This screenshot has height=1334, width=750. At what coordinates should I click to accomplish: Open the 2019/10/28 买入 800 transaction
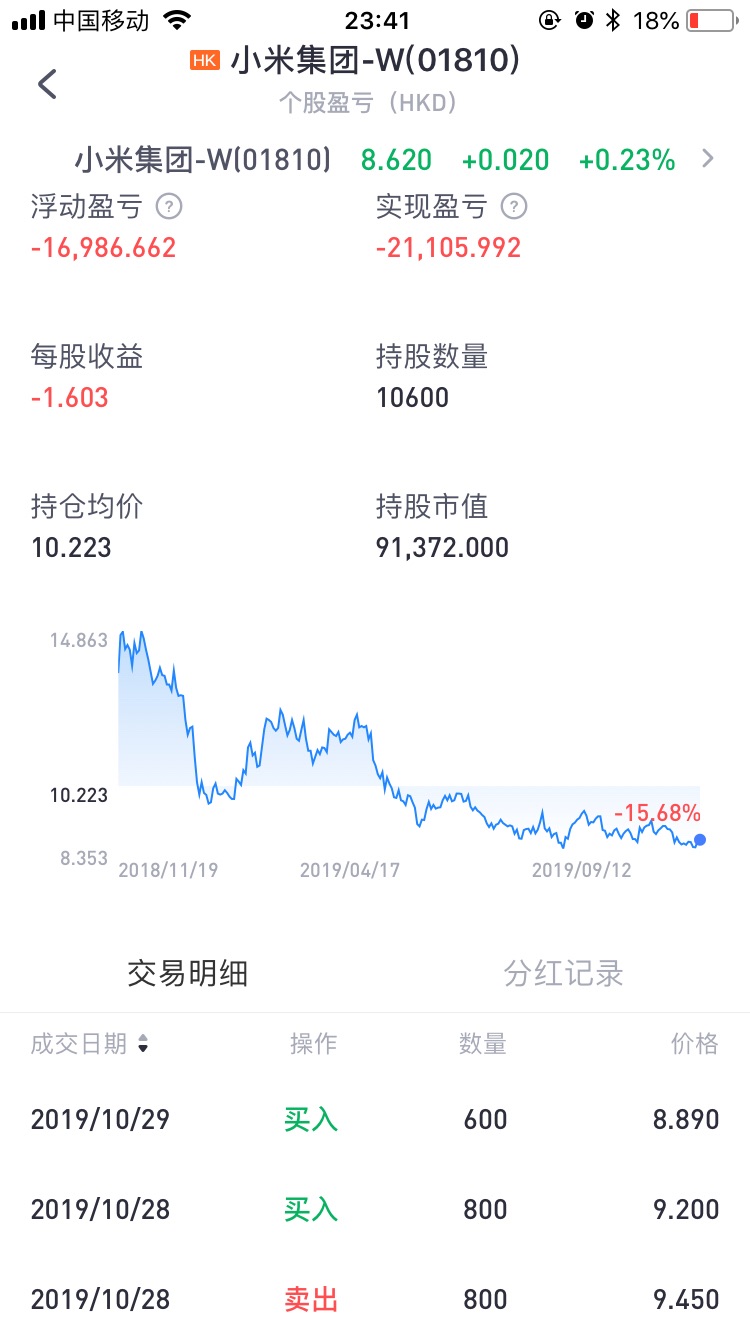(375, 1209)
